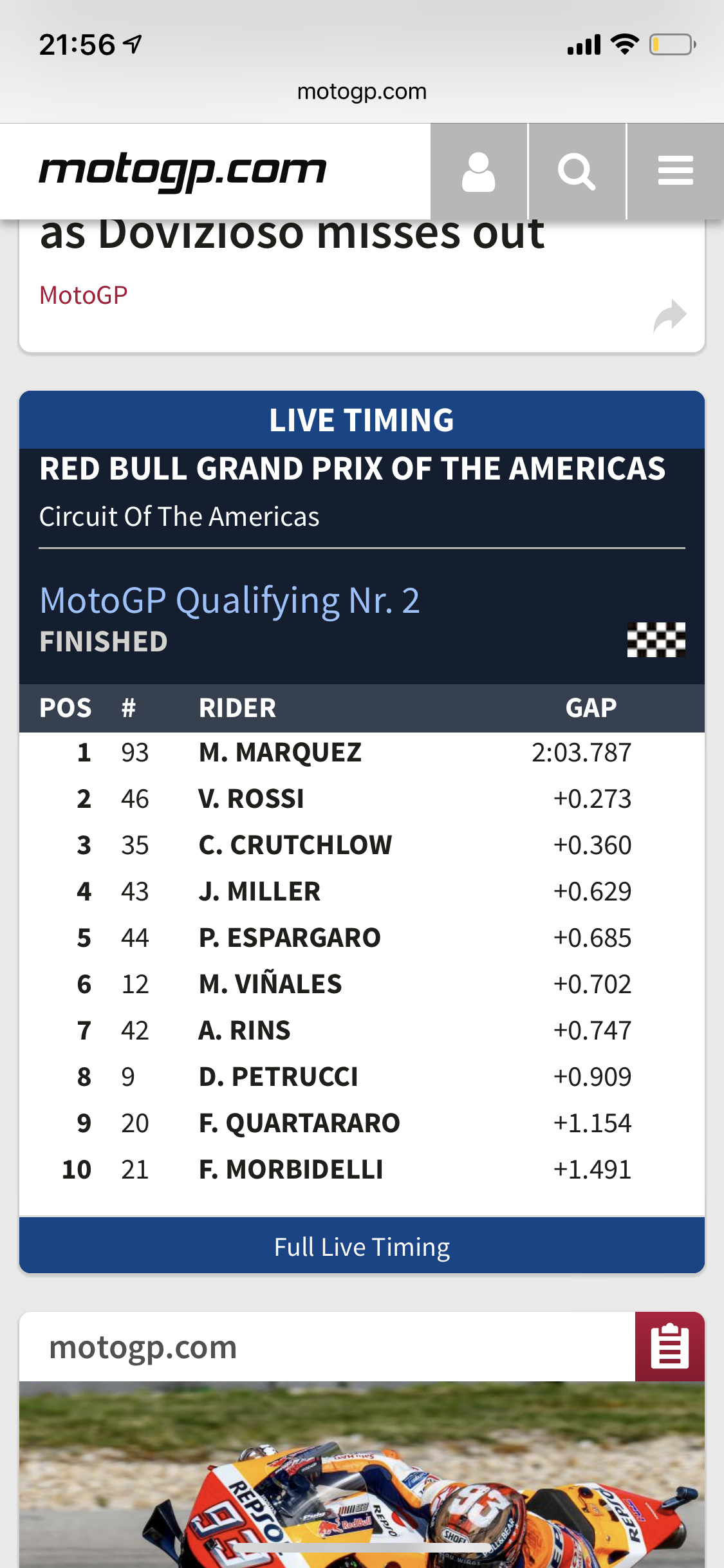The height and width of the screenshot is (1568, 724).
Task: Tap the motogp.com address bar
Action: [362, 91]
